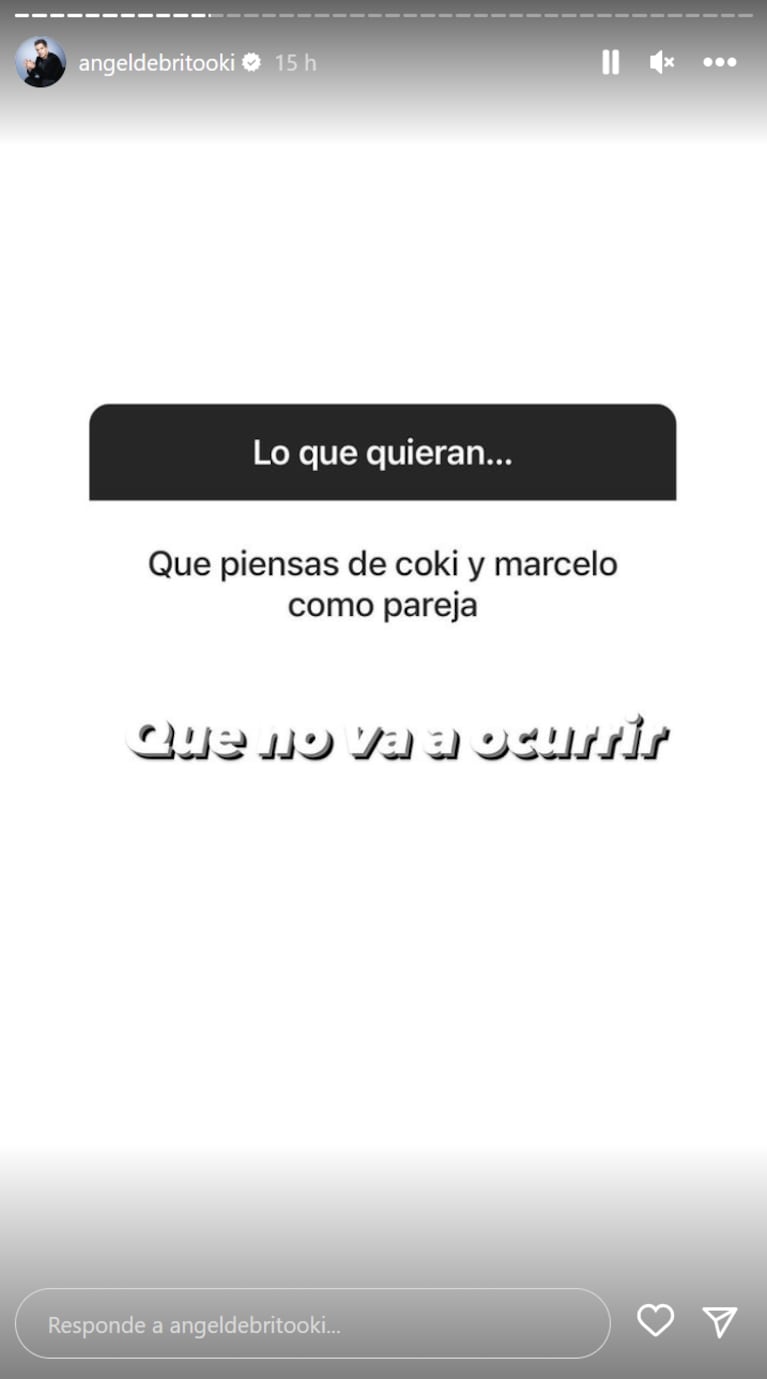Image resolution: width=767 pixels, height=1379 pixels.
Task: Pause the story playback
Action: click(x=610, y=62)
